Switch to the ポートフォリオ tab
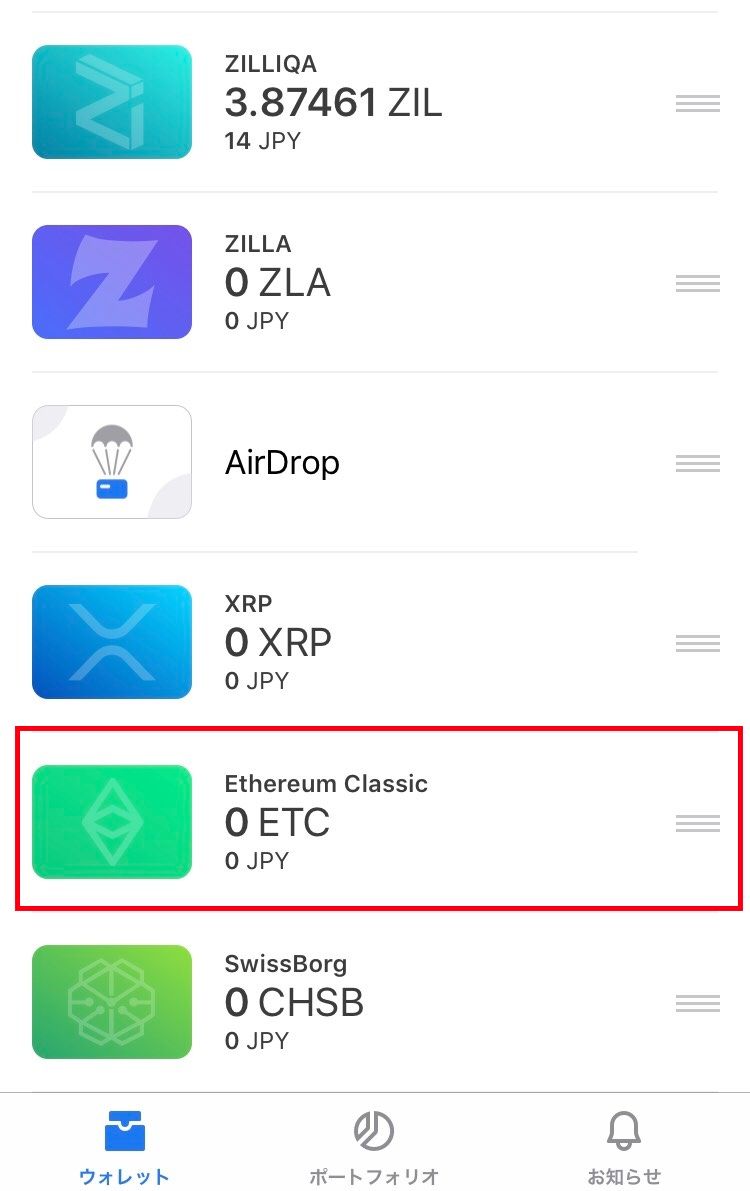 click(374, 1148)
